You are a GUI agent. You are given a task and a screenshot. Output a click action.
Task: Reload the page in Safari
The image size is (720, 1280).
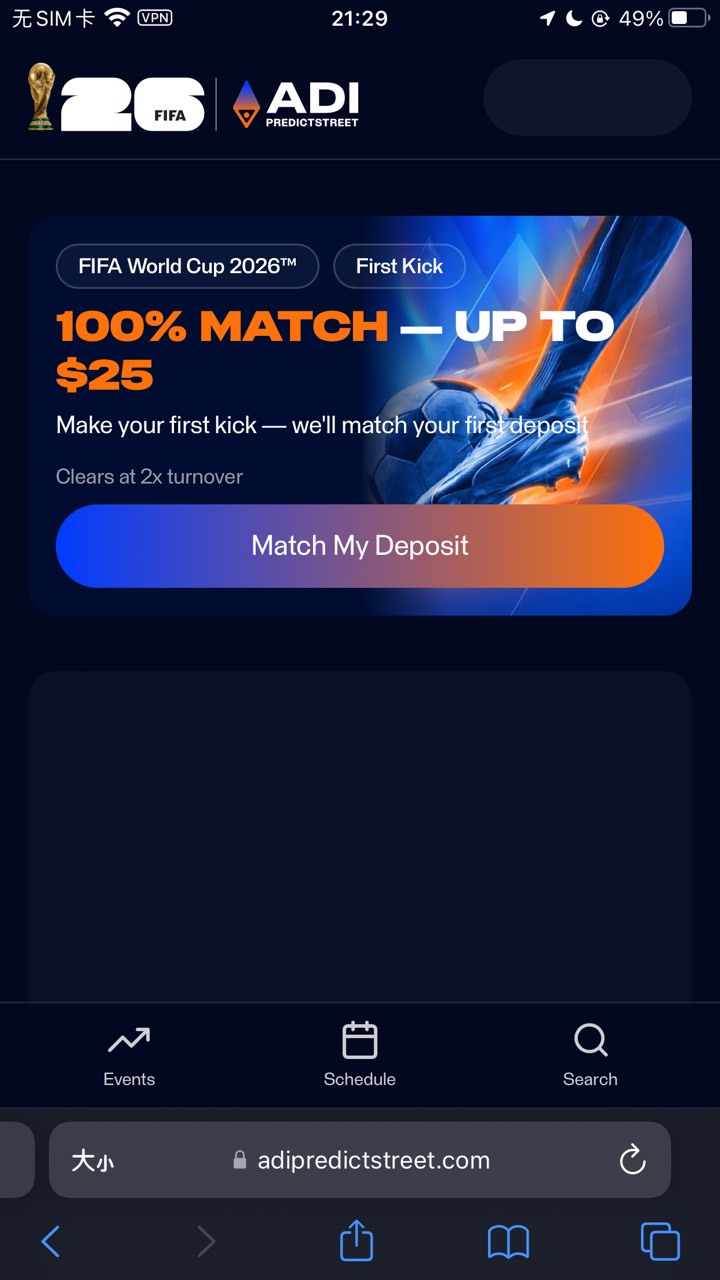pyautogui.click(x=632, y=1160)
